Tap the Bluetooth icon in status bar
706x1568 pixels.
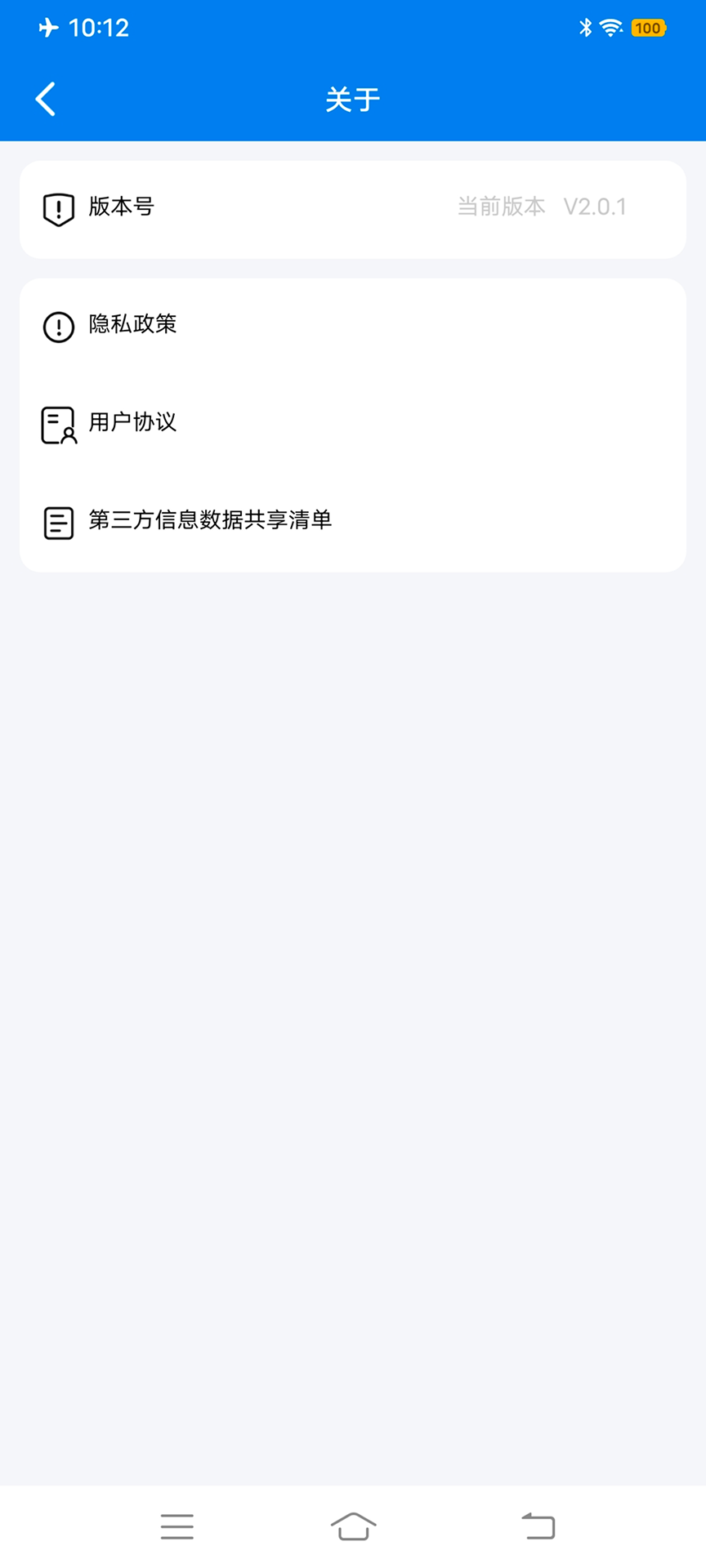[x=583, y=27]
